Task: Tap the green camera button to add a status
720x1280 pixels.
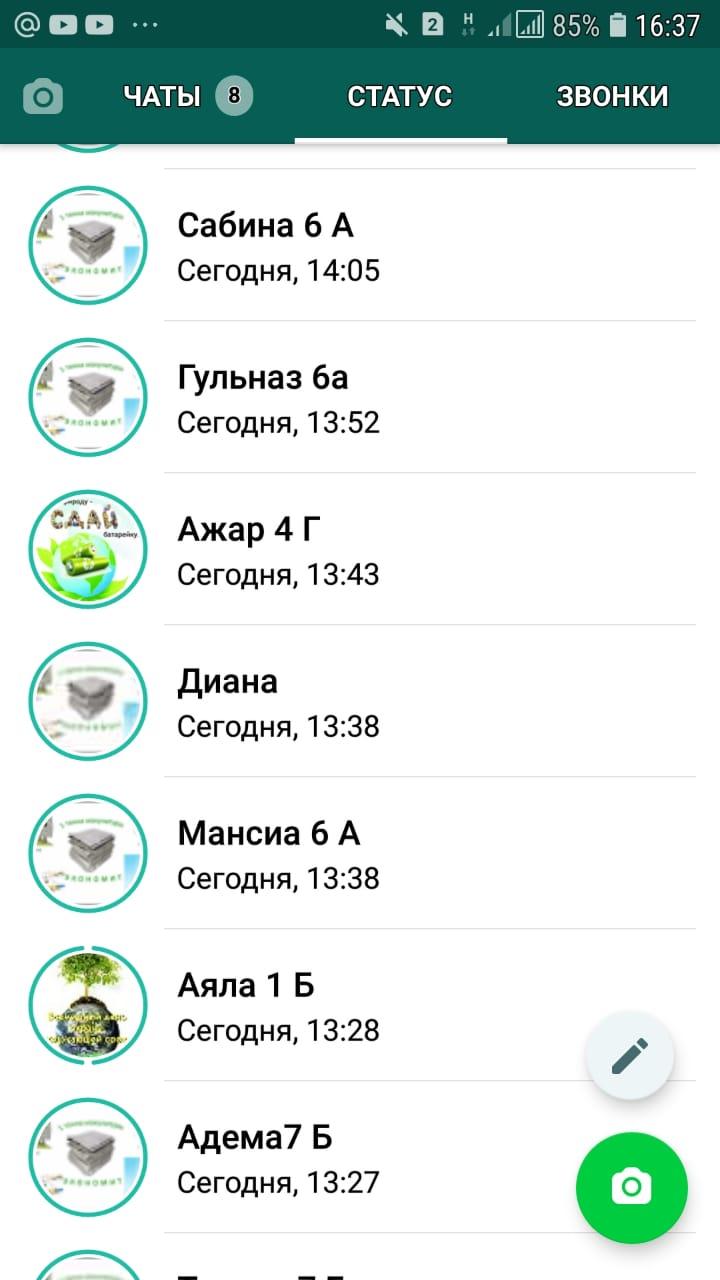Action: click(632, 1188)
